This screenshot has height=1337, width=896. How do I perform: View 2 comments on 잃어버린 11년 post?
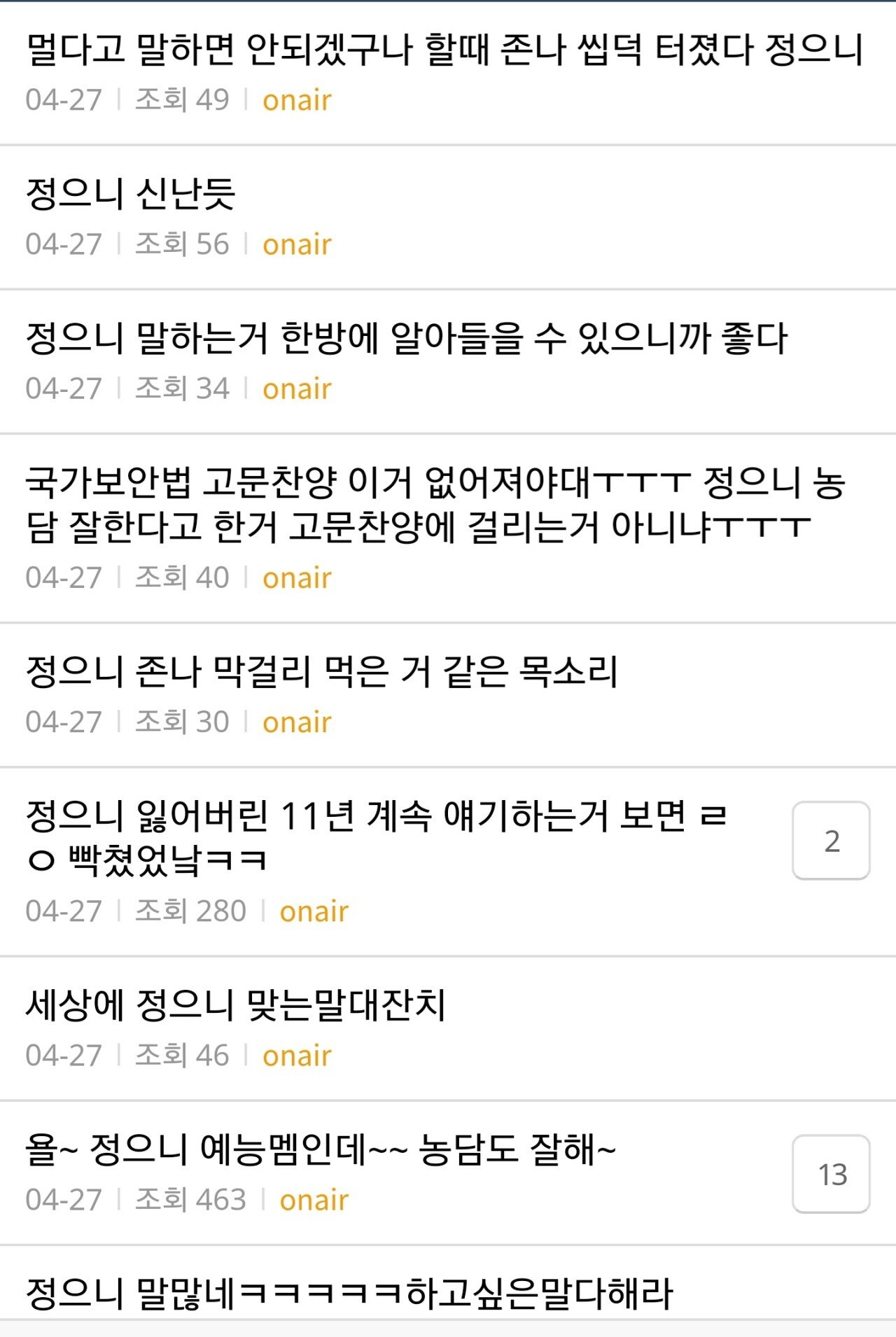tap(831, 841)
